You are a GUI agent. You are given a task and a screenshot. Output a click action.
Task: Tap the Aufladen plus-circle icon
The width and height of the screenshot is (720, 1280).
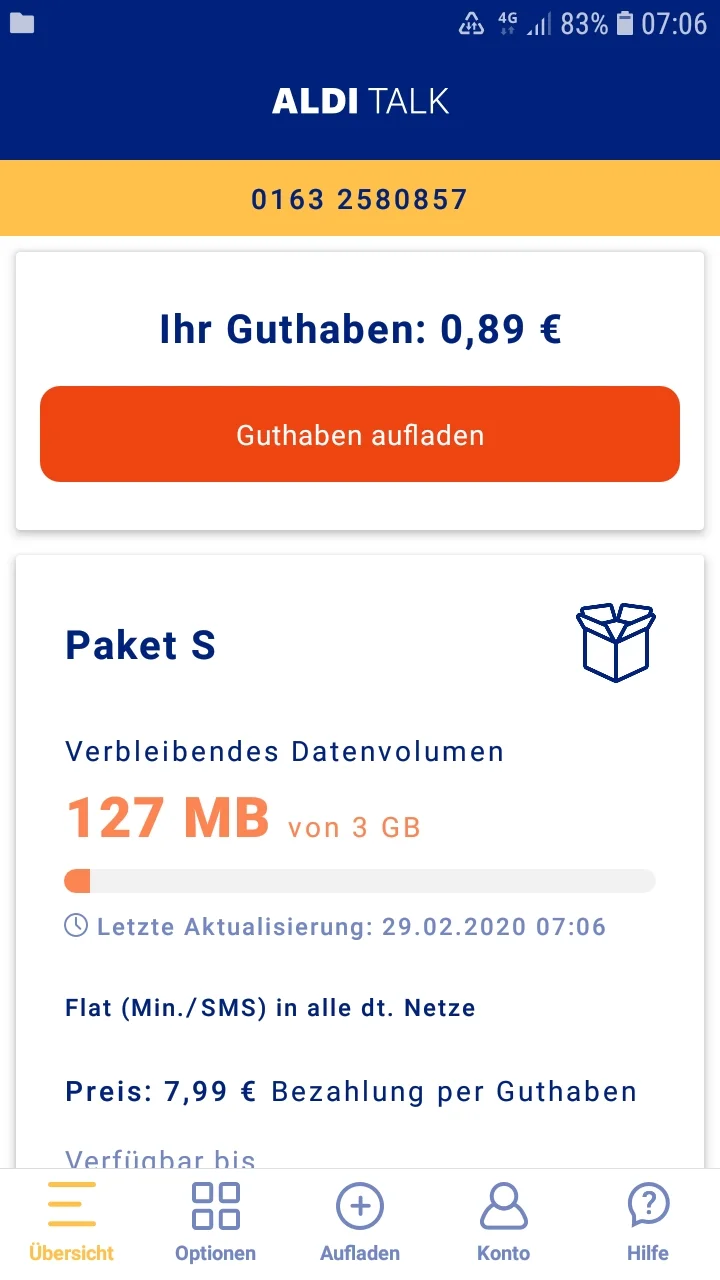tap(360, 1206)
